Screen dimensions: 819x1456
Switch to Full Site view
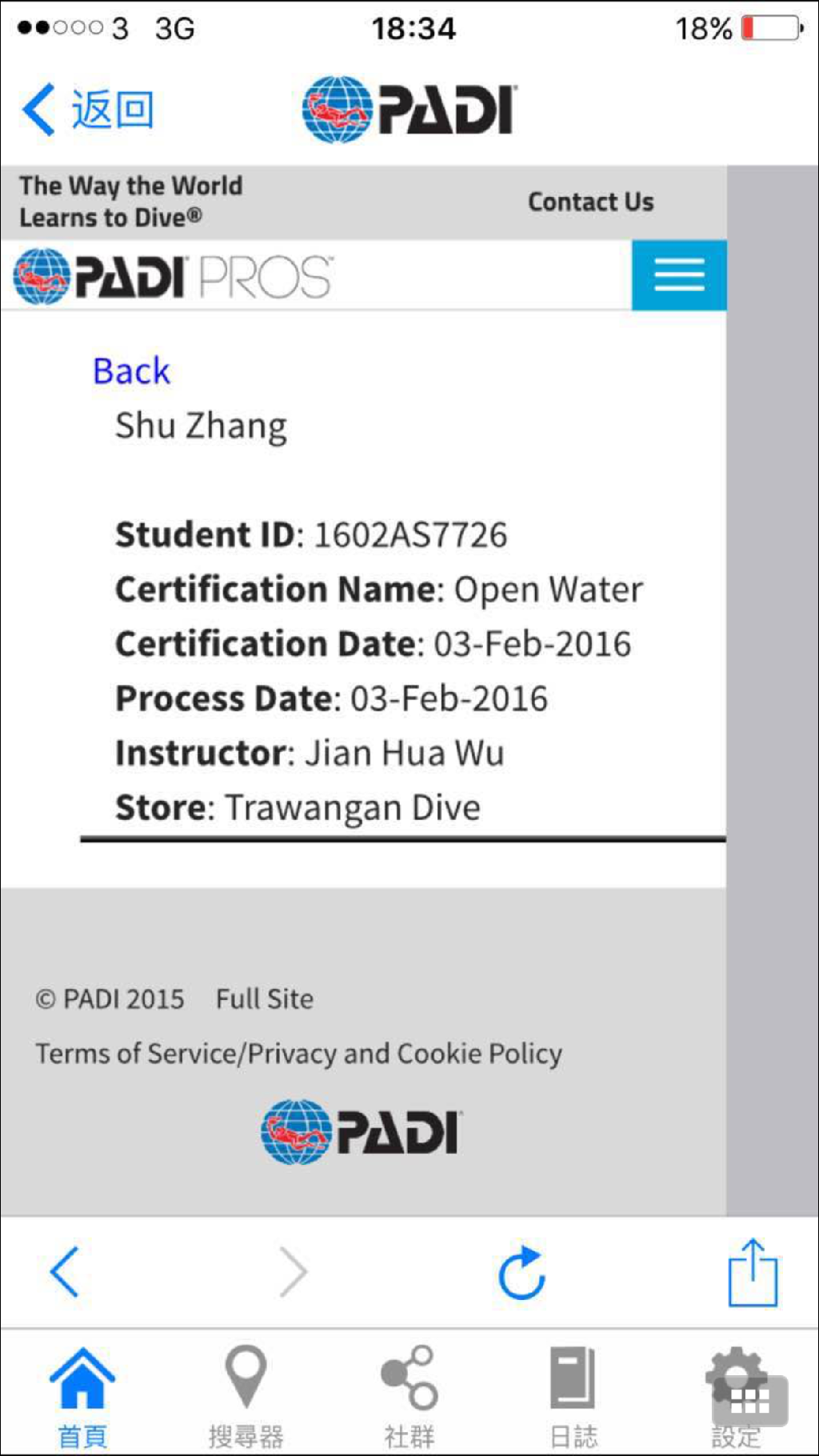[x=264, y=999]
